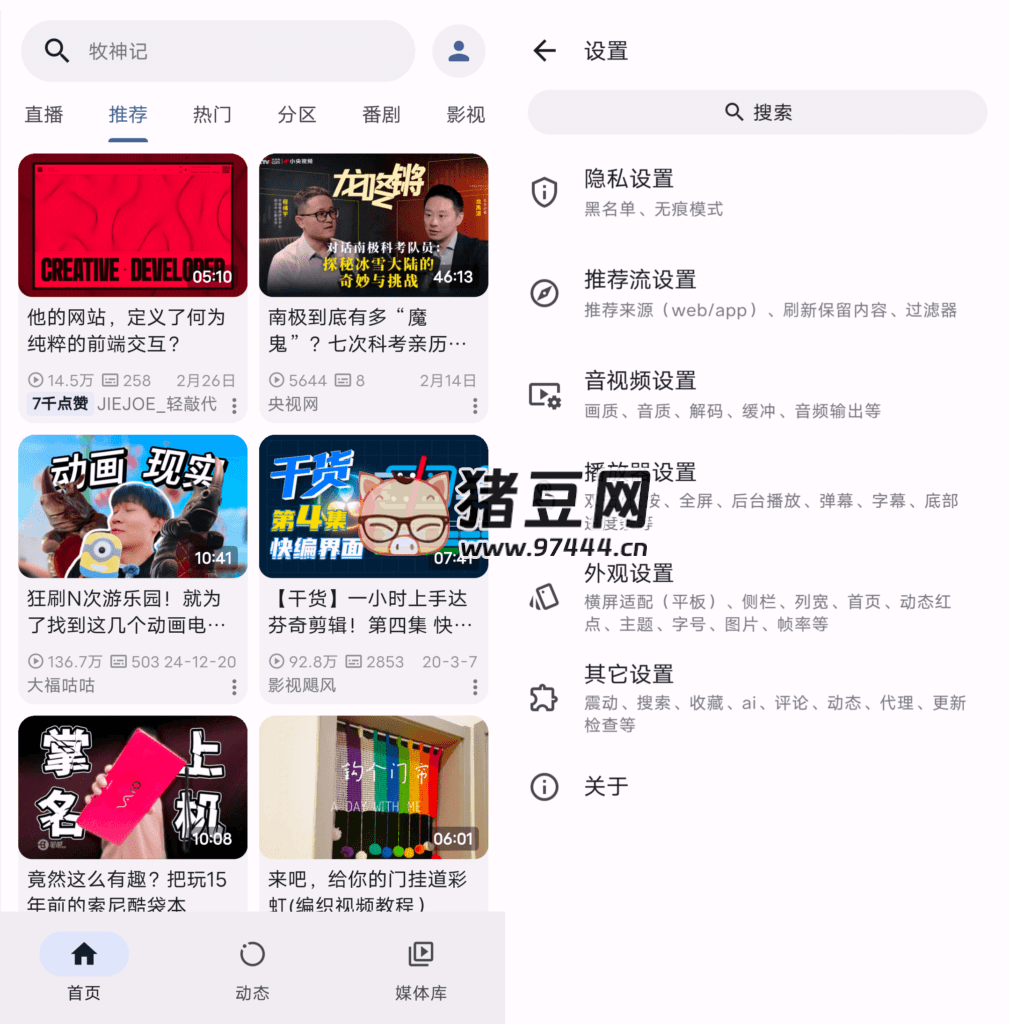Open the 分区 tab
The width and height of the screenshot is (1010, 1024).
297,115
